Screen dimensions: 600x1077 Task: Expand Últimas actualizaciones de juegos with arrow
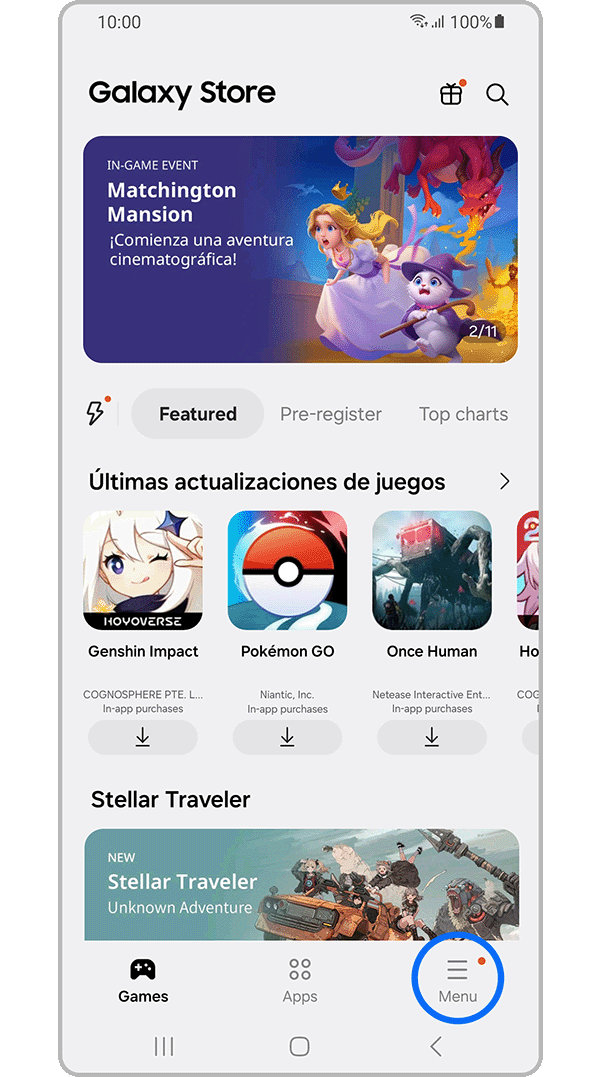tap(504, 482)
